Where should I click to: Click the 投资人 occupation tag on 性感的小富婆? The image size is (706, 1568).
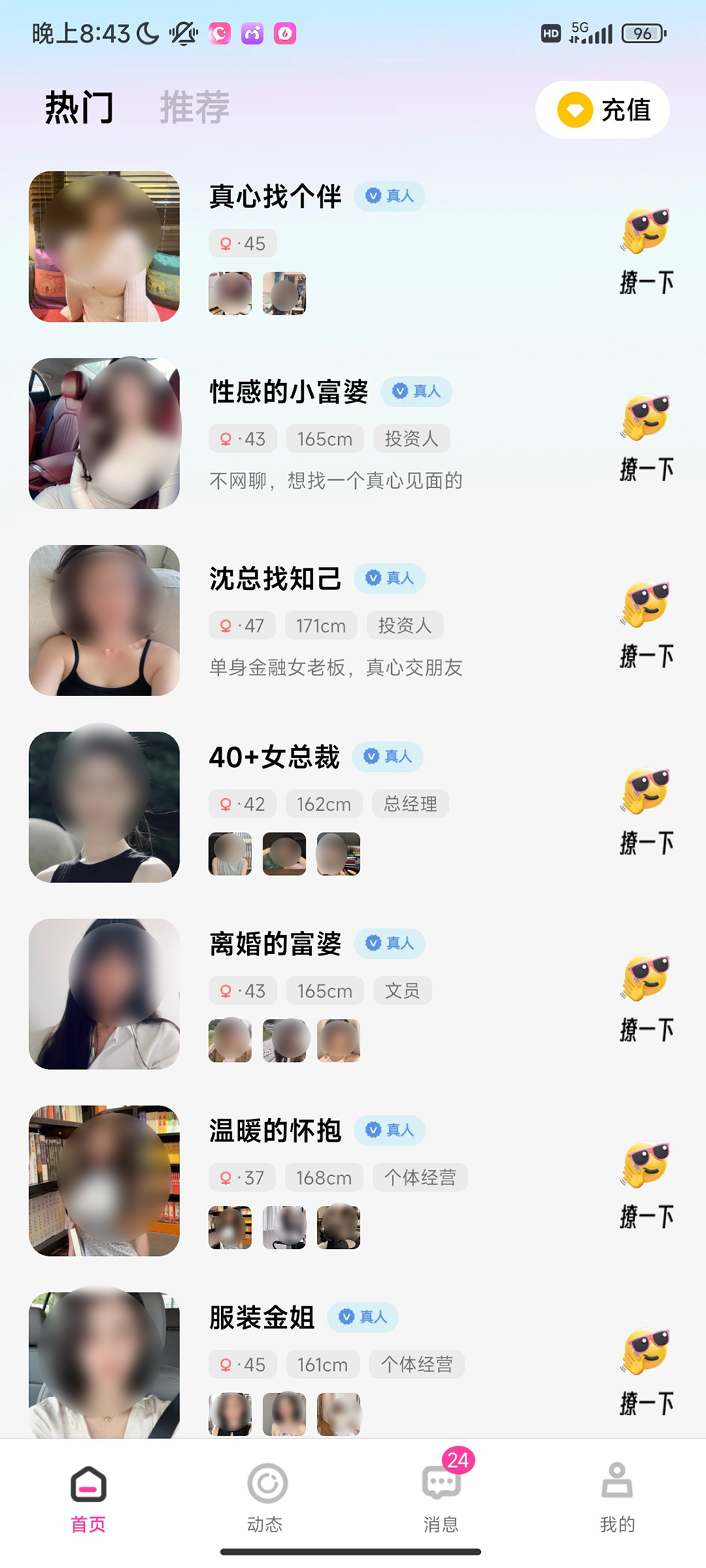click(x=412, y=438)
